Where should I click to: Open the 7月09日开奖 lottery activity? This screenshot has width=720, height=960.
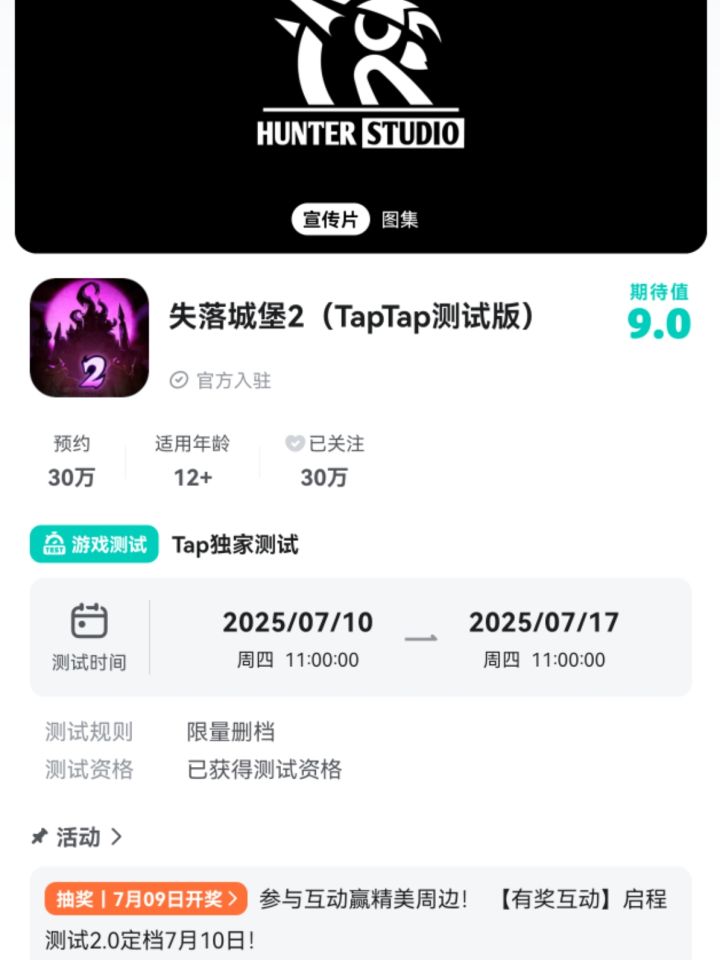tap(145, 899)
